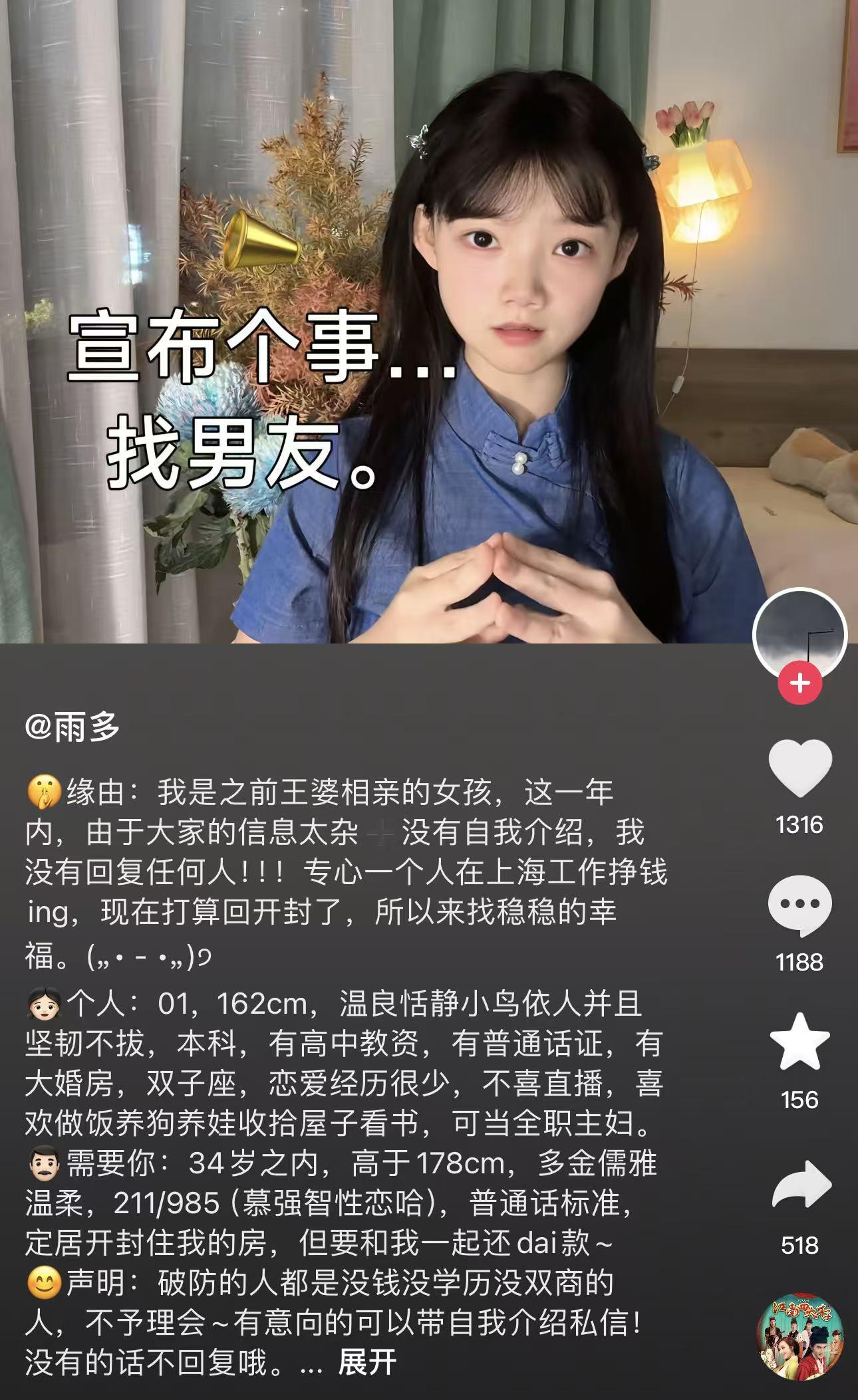This screenshot has height=1400, width=858.
Task: Add this video to favorites
Action: coord(799,1042)
